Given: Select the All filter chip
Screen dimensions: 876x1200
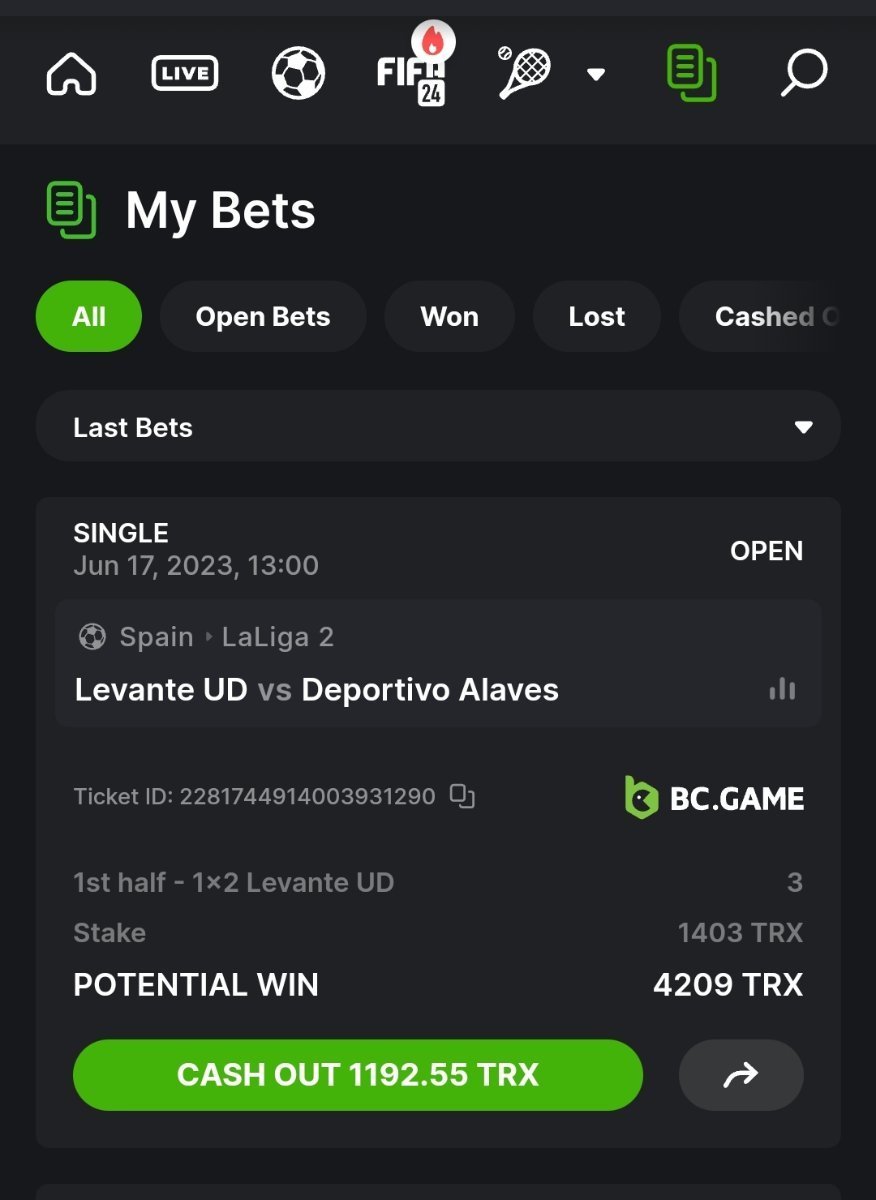Looking at the screenshot, I should pos(88,317).
